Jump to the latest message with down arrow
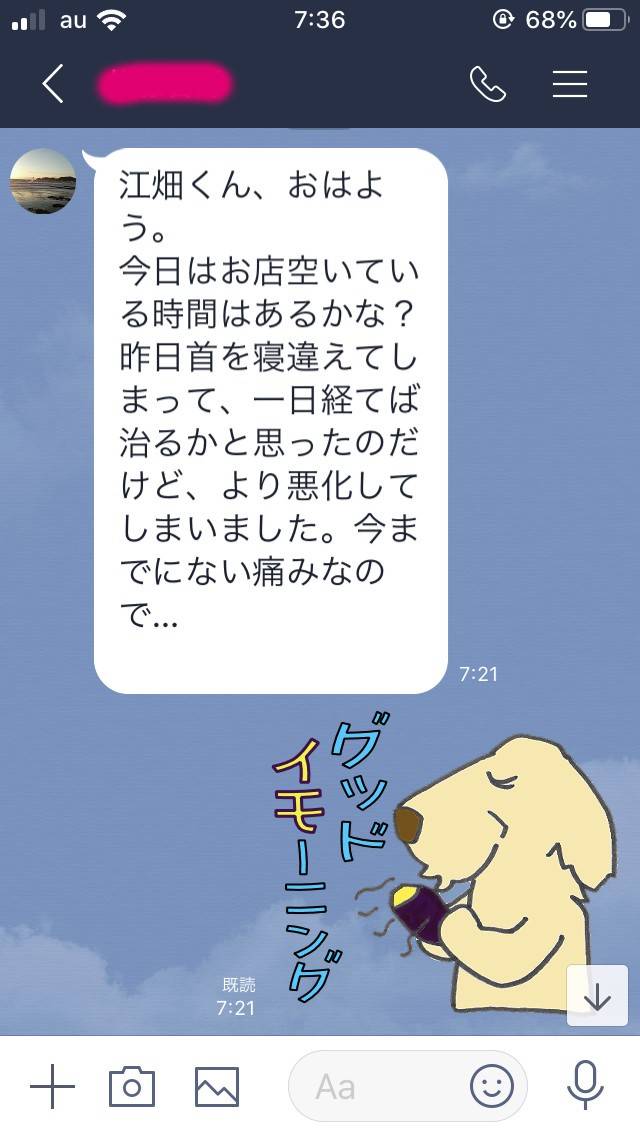Screen dimensions: 640x1136 coord(597,996)
